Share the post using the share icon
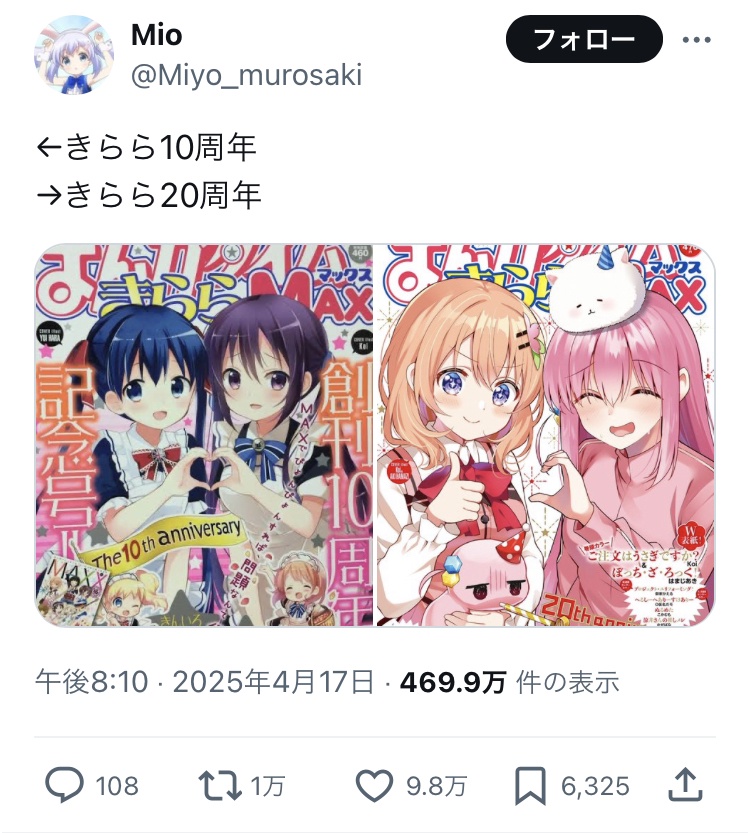 [x=684, y=785]
